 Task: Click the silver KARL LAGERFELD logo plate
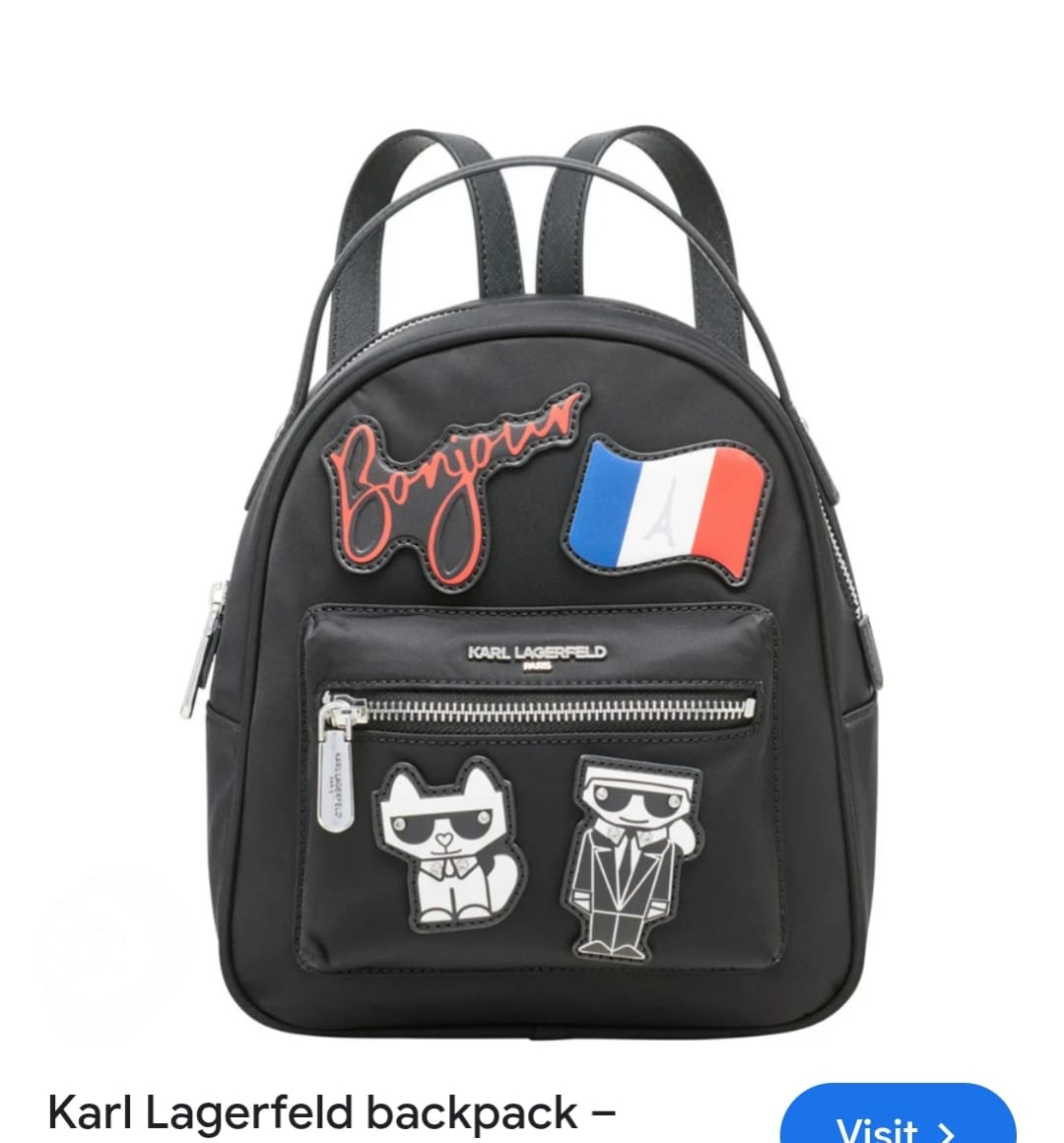point(537,650)
